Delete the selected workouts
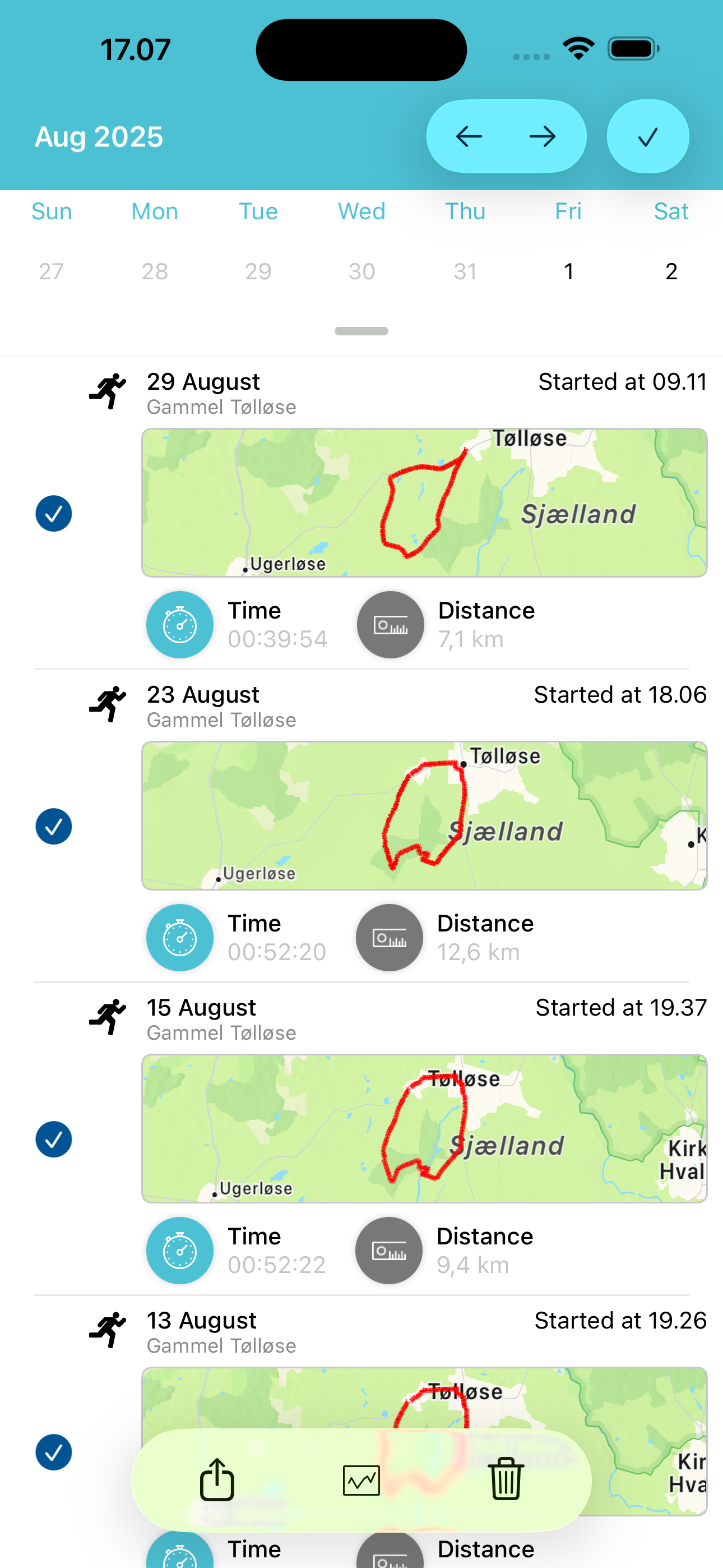The height and width of the screenshot is (1568, 723). [506, 1480]
